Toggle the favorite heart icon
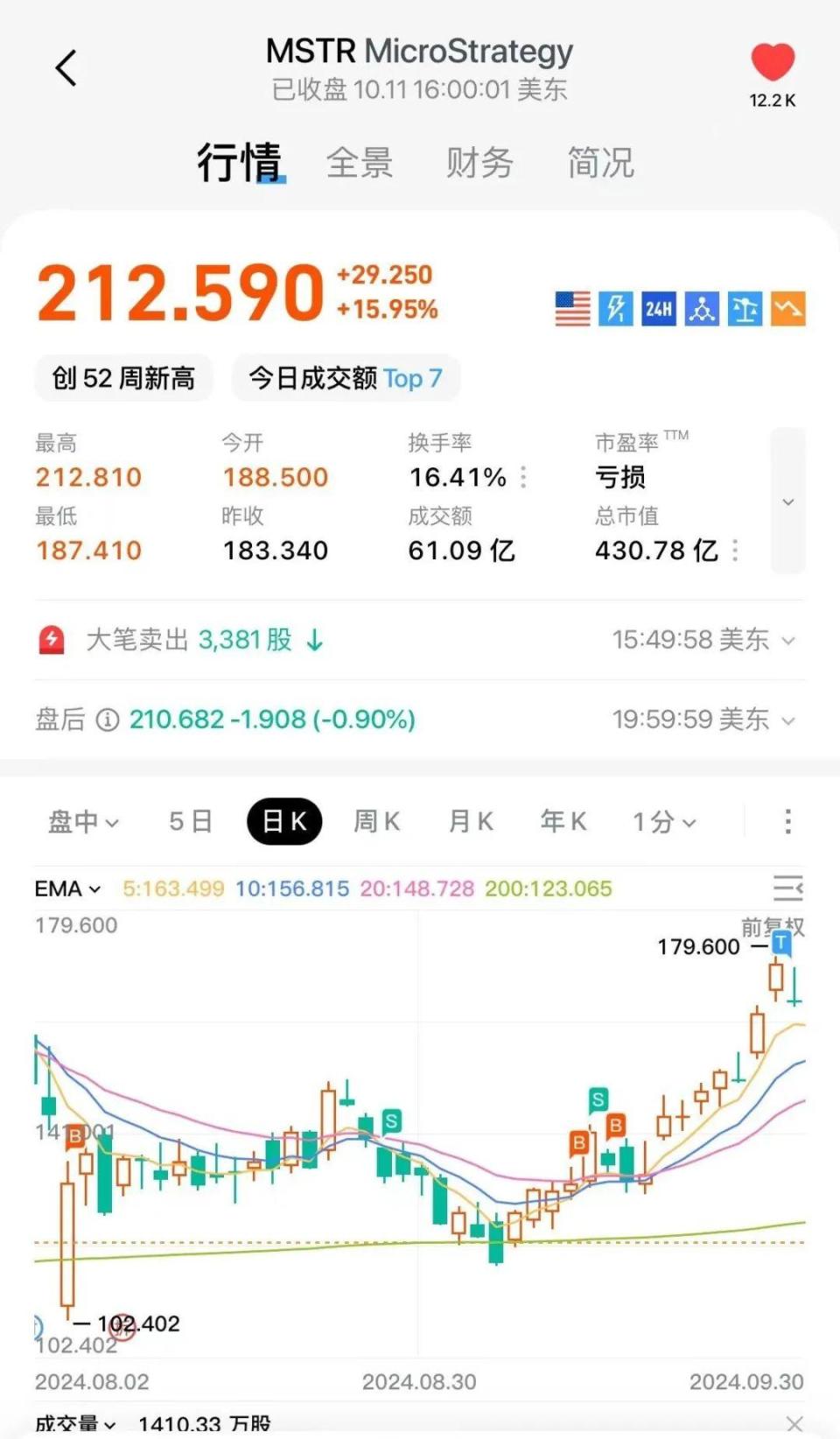The image size is (840, 1439). pos(772,61)
